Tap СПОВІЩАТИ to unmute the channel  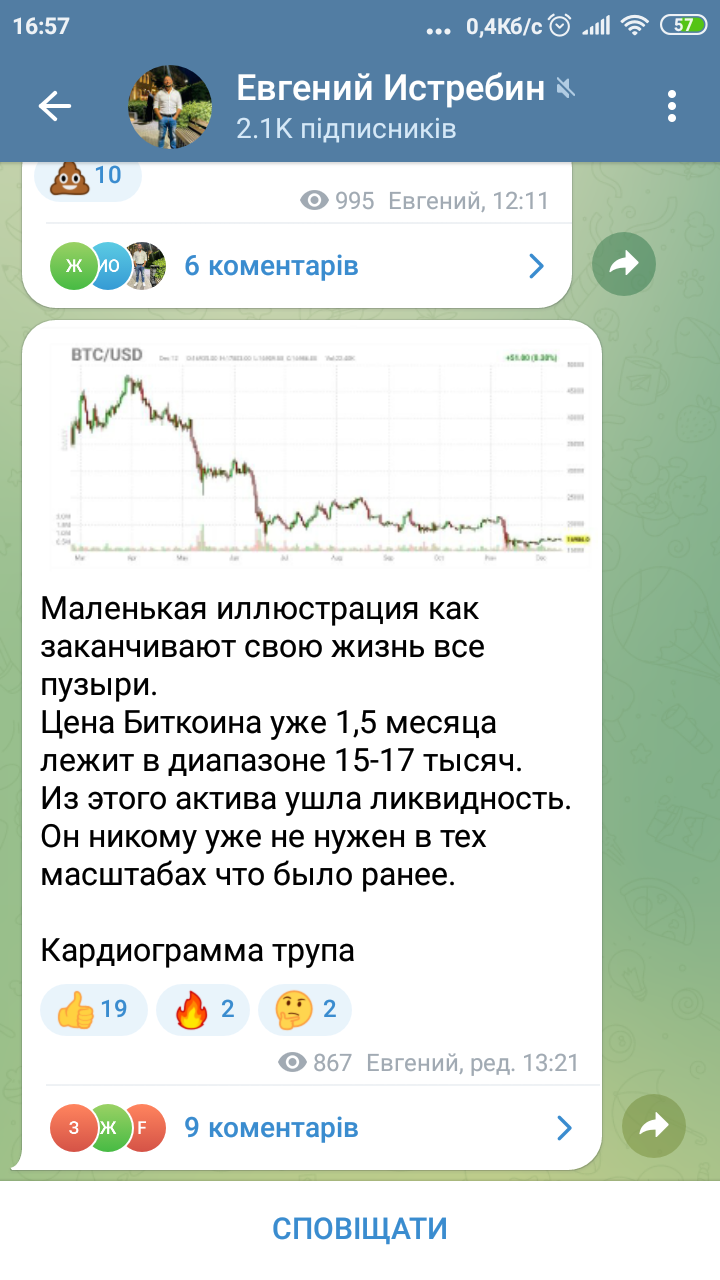(x=360, y=1228)
